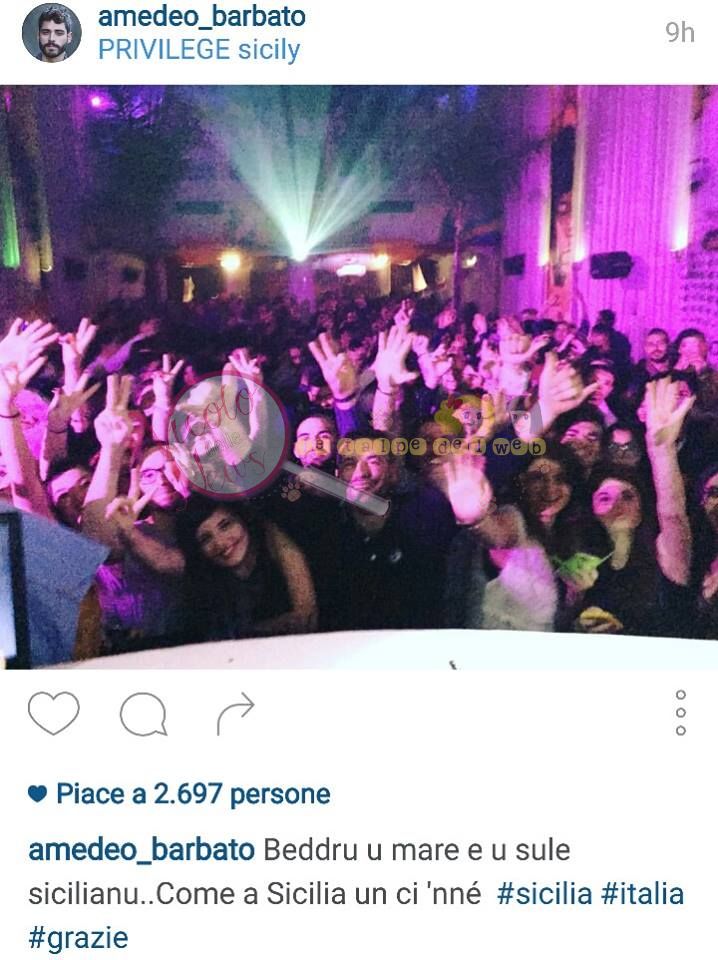Open amedeo_barbato's profile picture
Image resolution: width=718 pixels, height=960 pixels.
pyautogui.click(x=51, y=32)
